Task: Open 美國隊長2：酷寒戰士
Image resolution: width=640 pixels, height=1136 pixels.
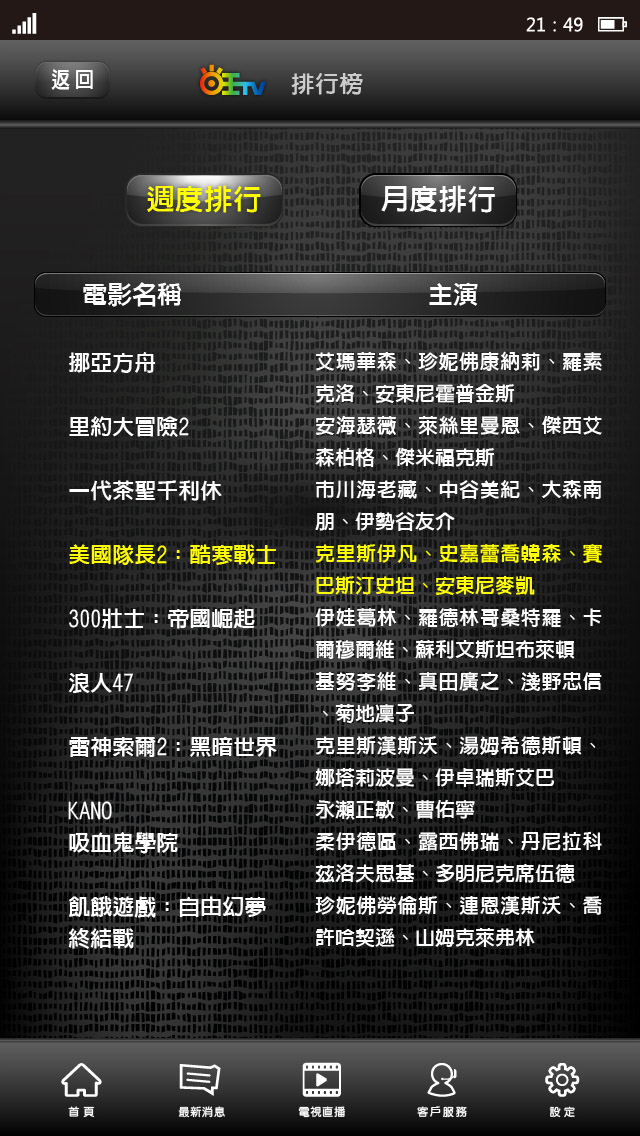Action: coord(173,555)
